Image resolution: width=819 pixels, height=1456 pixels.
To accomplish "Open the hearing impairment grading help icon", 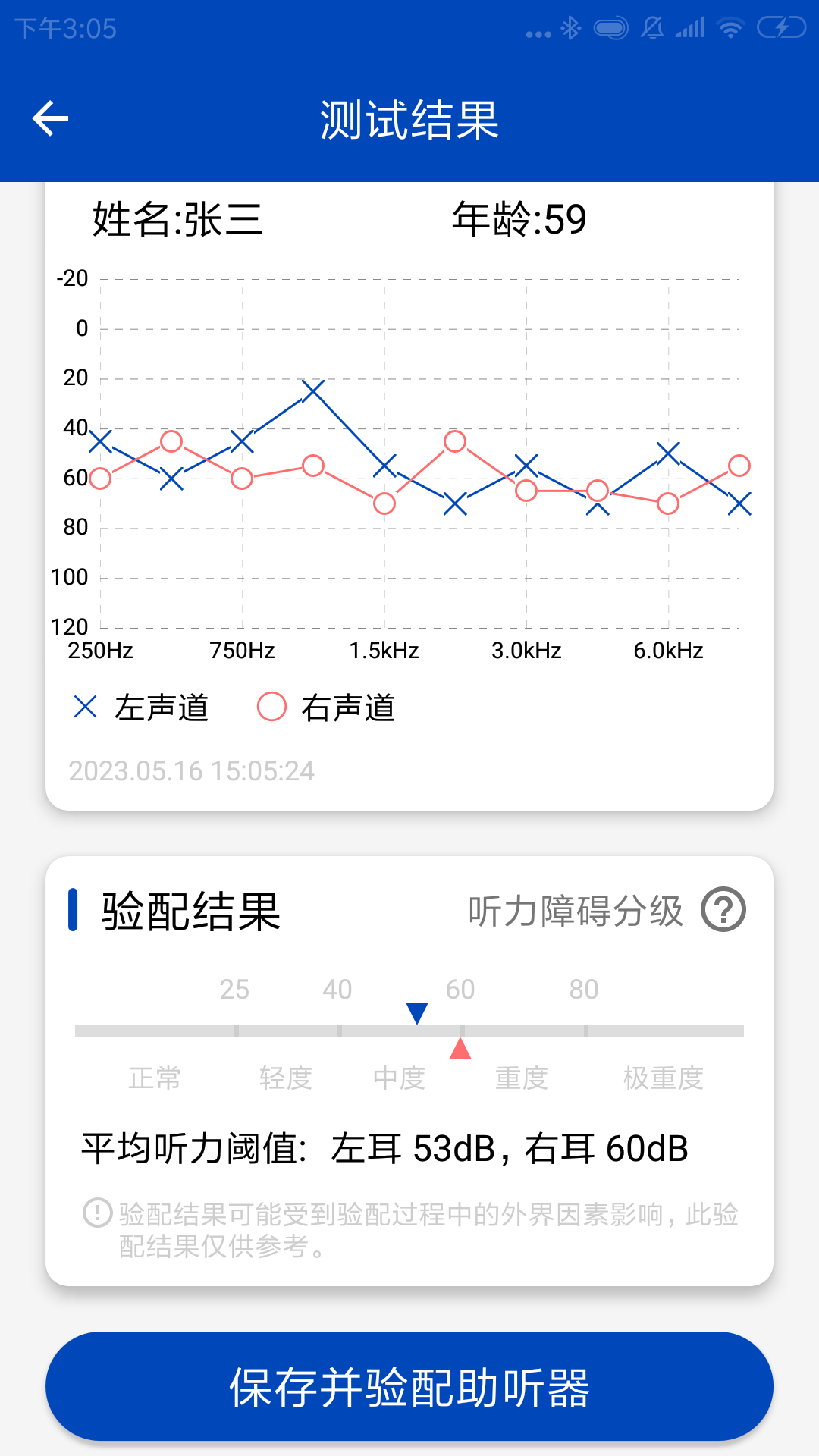I will 726,914.
